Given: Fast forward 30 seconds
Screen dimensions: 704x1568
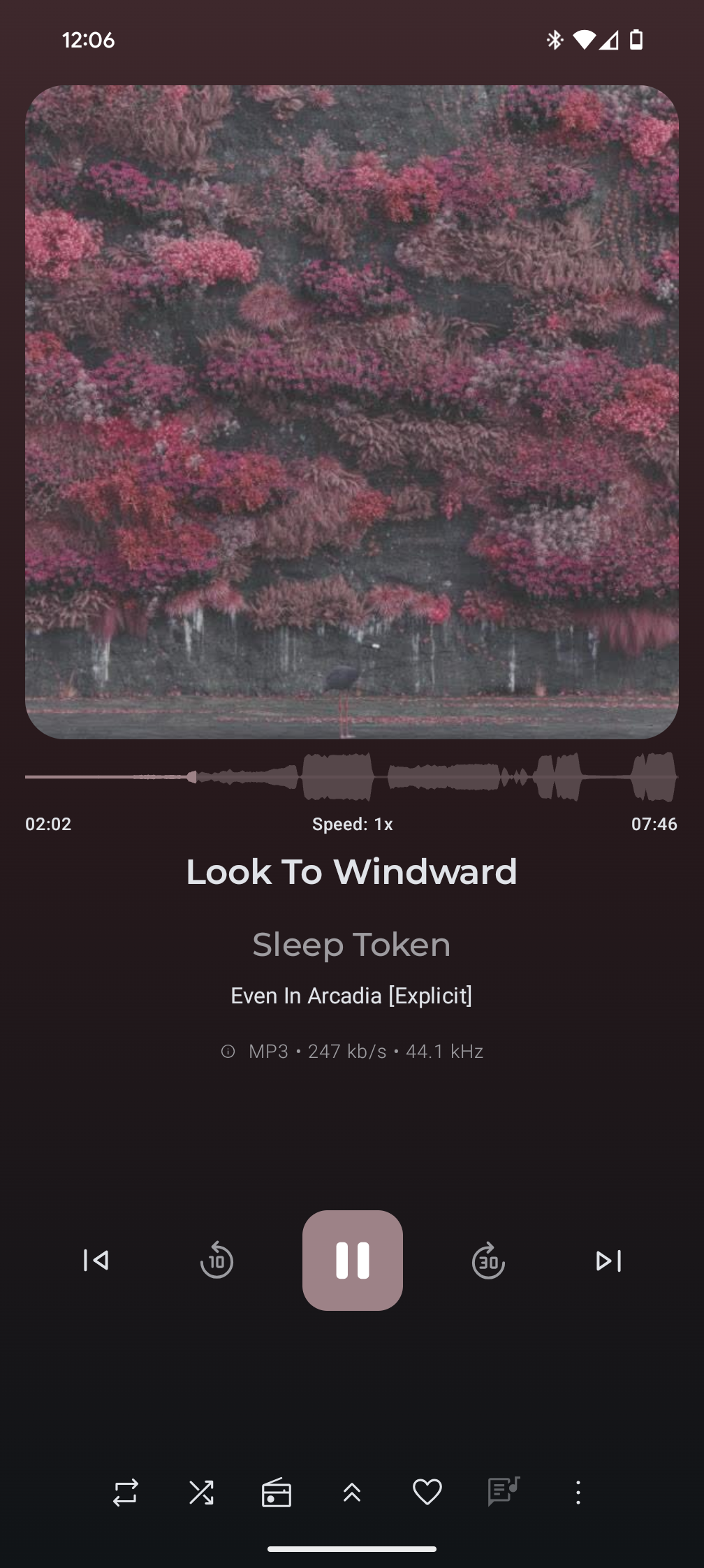Looking at the screenshot, I should point(488,1260).
